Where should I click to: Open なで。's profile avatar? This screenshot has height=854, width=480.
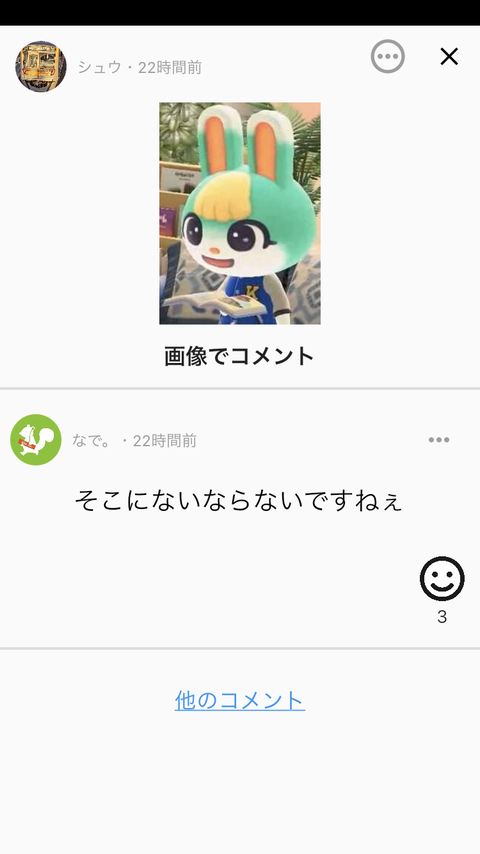(36, 440)
